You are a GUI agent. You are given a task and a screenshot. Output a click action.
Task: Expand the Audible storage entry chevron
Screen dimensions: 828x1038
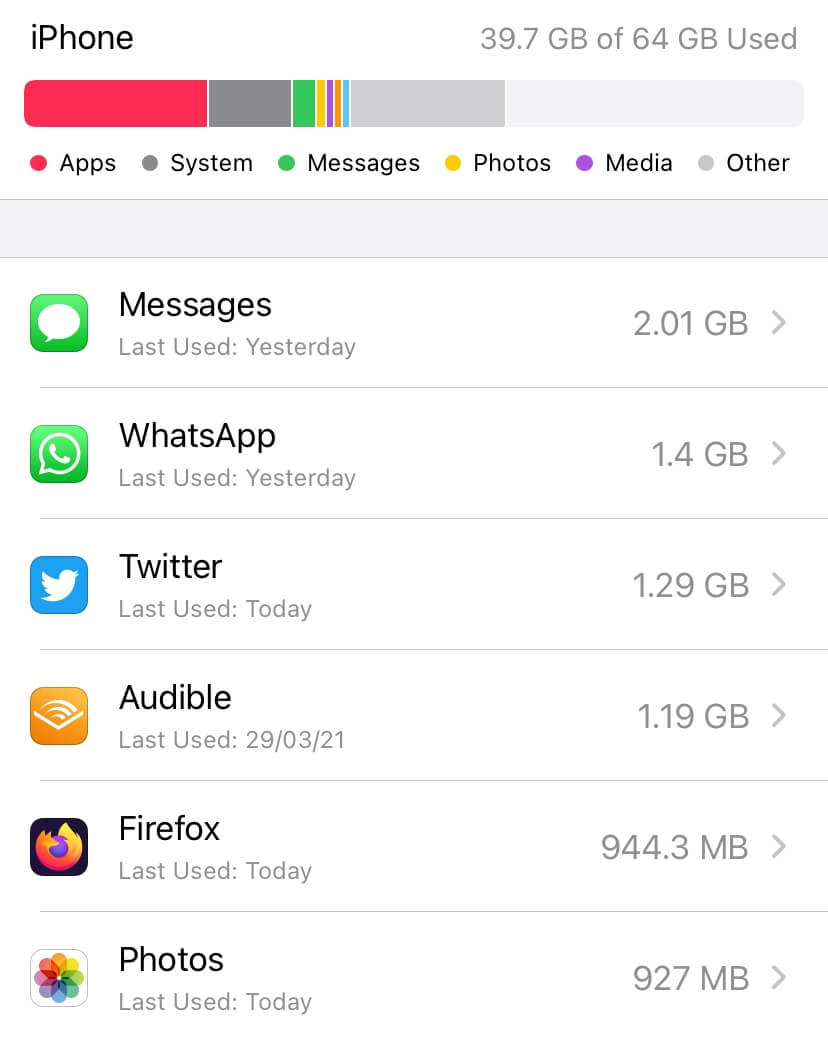pos(779,716)
